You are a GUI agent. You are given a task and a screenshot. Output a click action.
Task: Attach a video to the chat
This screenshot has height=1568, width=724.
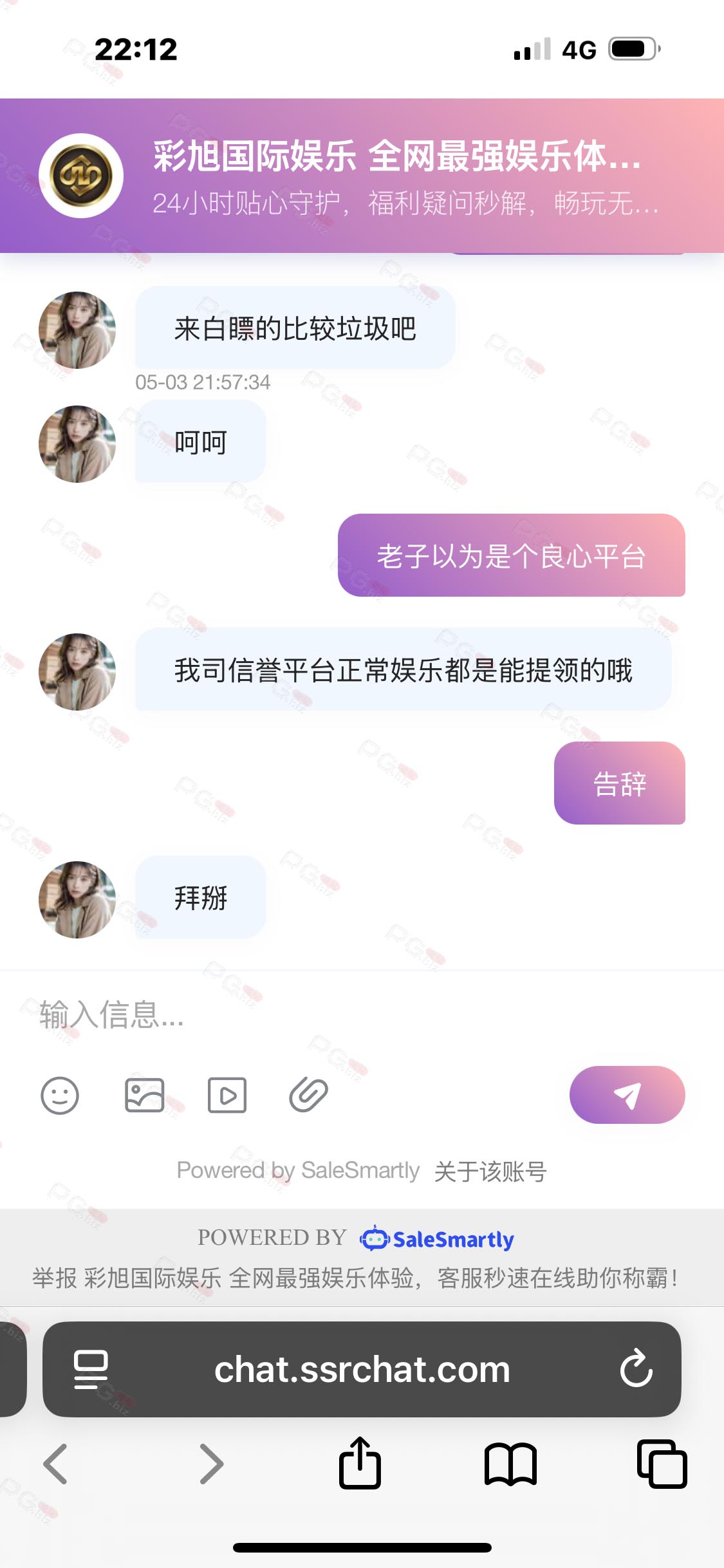tap(227, 1095)
